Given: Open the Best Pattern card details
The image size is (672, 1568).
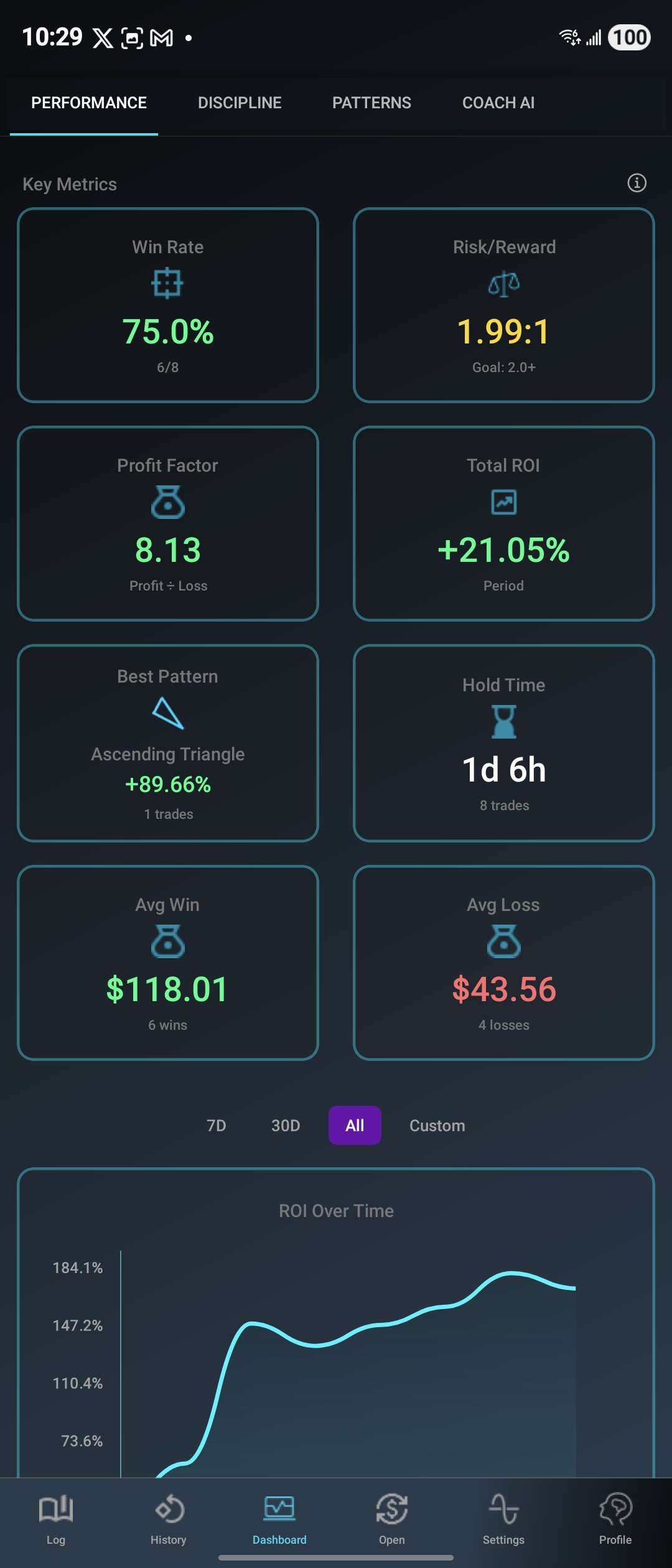Looking at the screenshot, I should coord(169,744).
